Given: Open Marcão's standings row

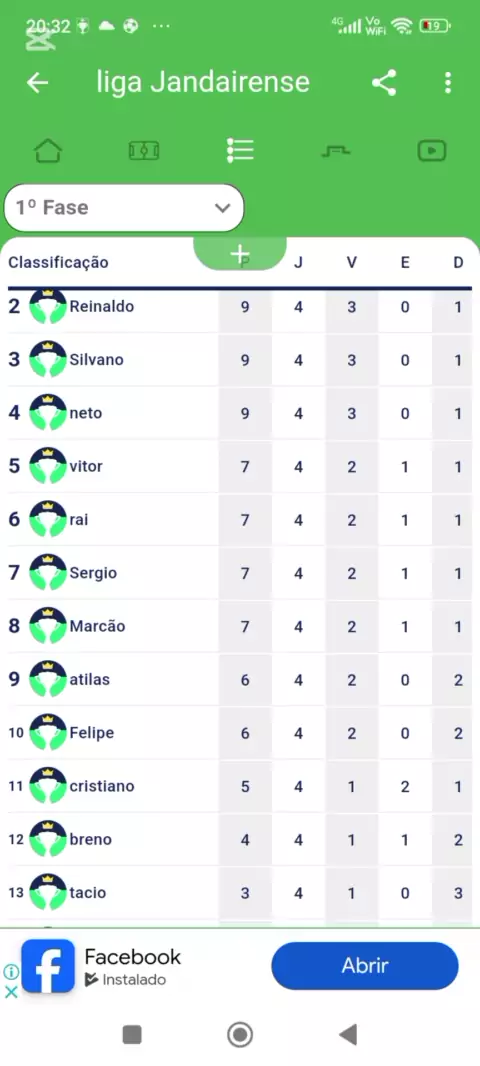Looking at the screenshot, I should click(240, 626).
